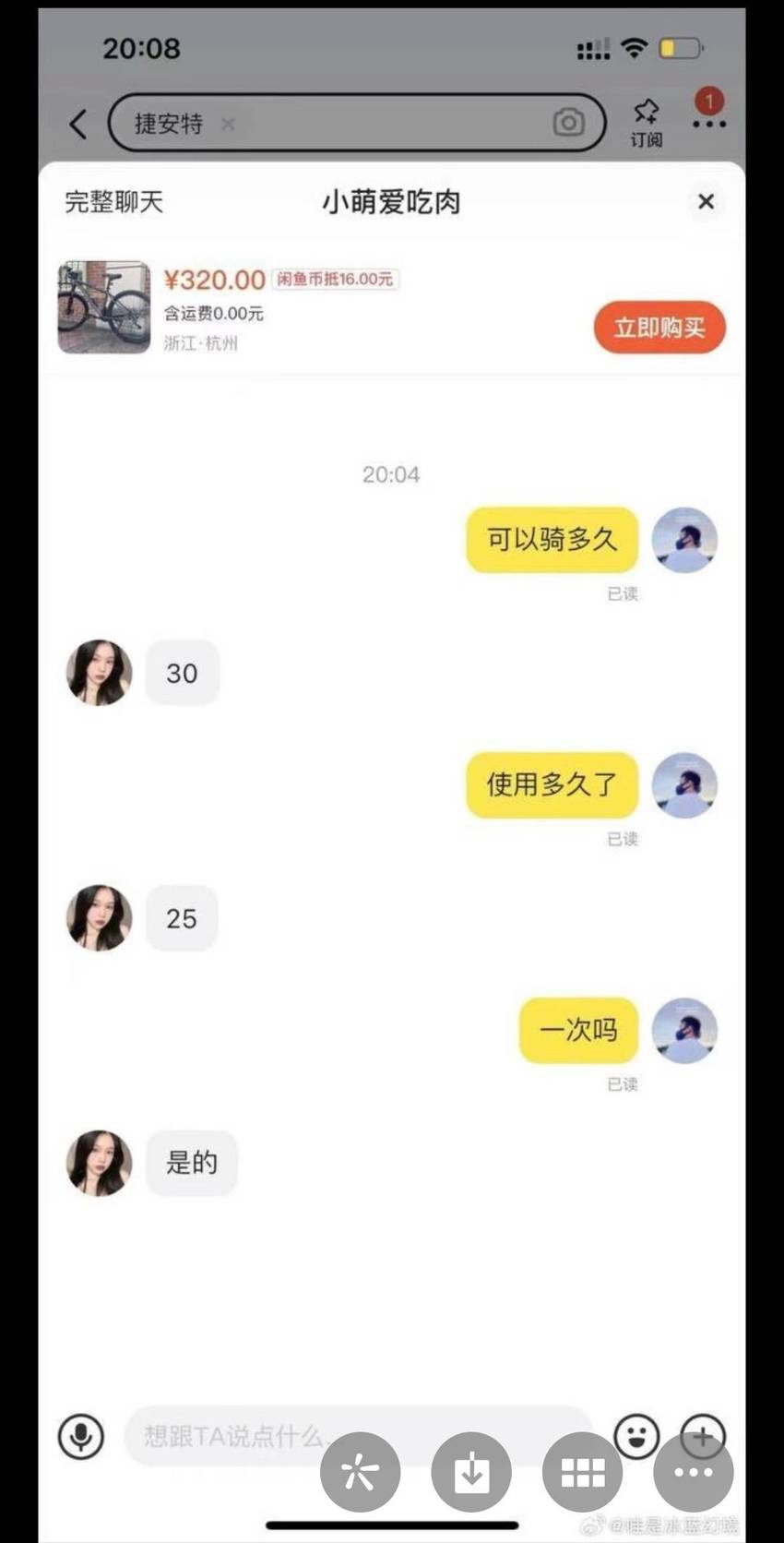Screen dimensions: 784x1543
Task: Tap 立即购买 to buy now
Action: click(659, 328)
